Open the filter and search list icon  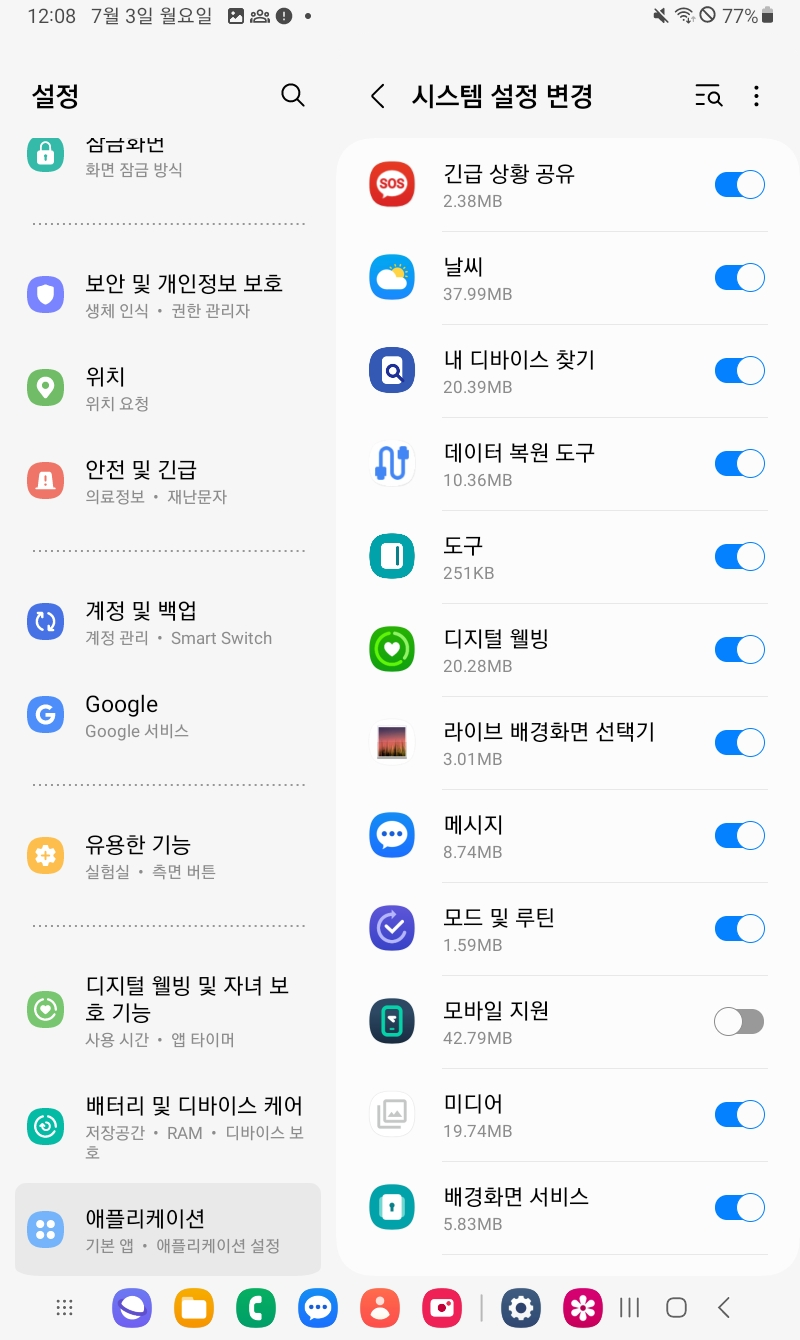708,96
